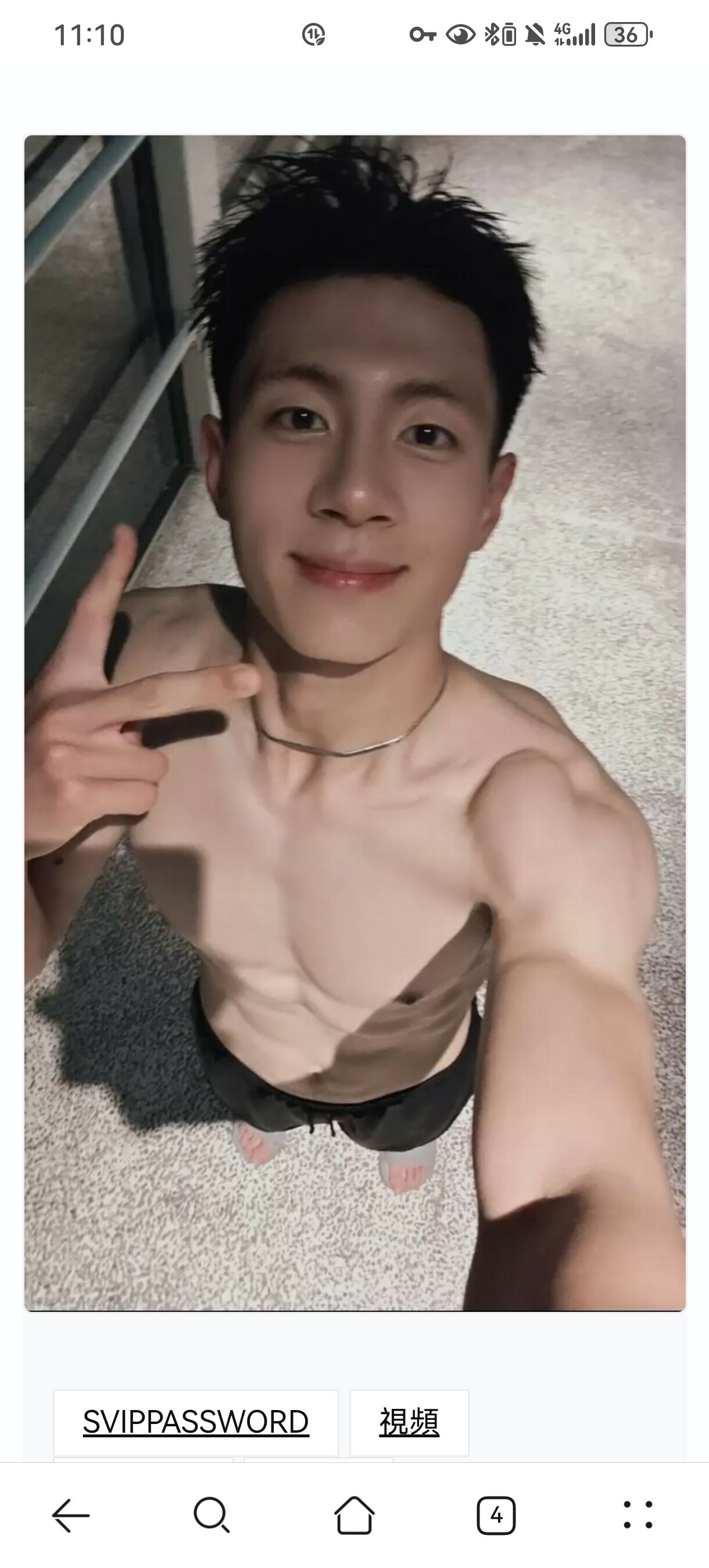Open the SVIPPASSWORD tag link

[x=195, y=1422]
